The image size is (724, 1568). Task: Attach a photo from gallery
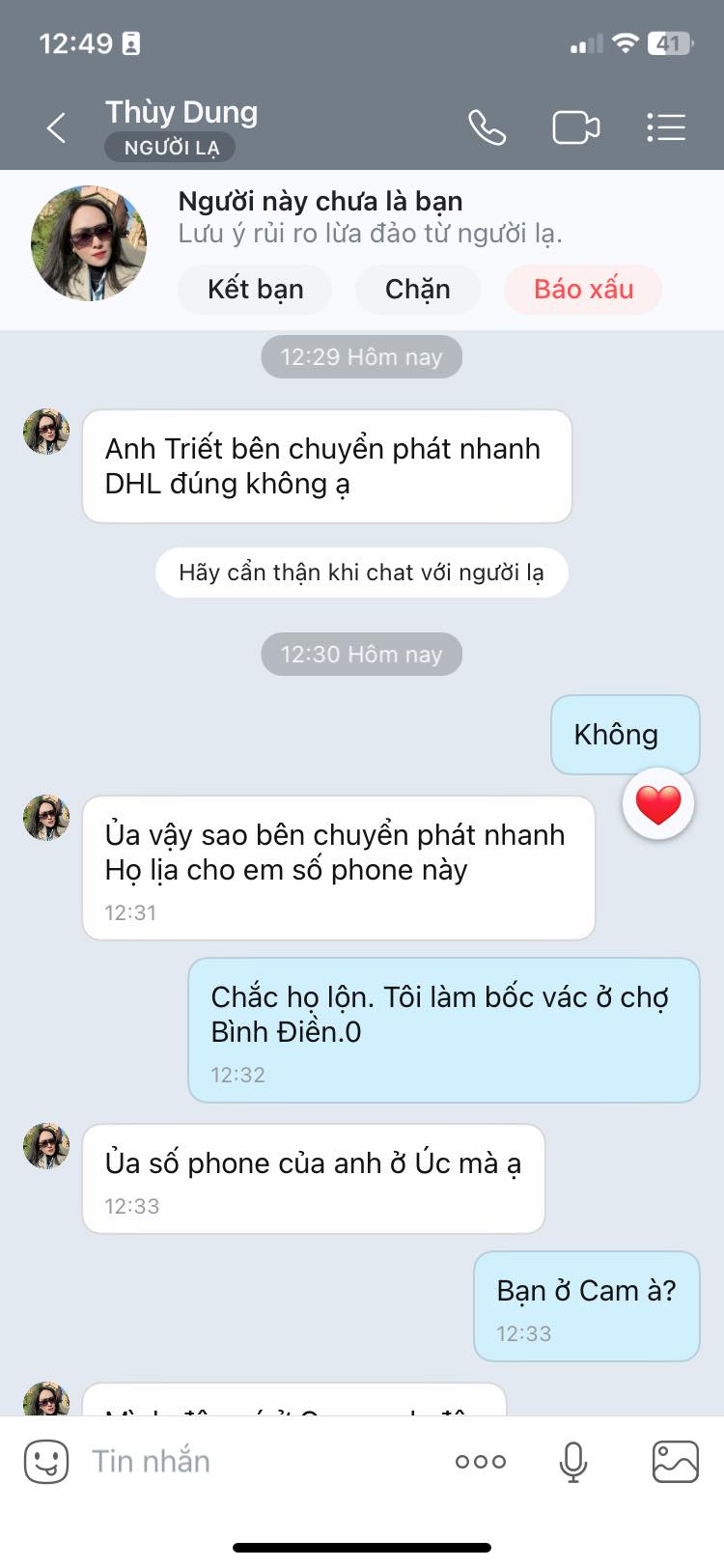click(675, 1462)
